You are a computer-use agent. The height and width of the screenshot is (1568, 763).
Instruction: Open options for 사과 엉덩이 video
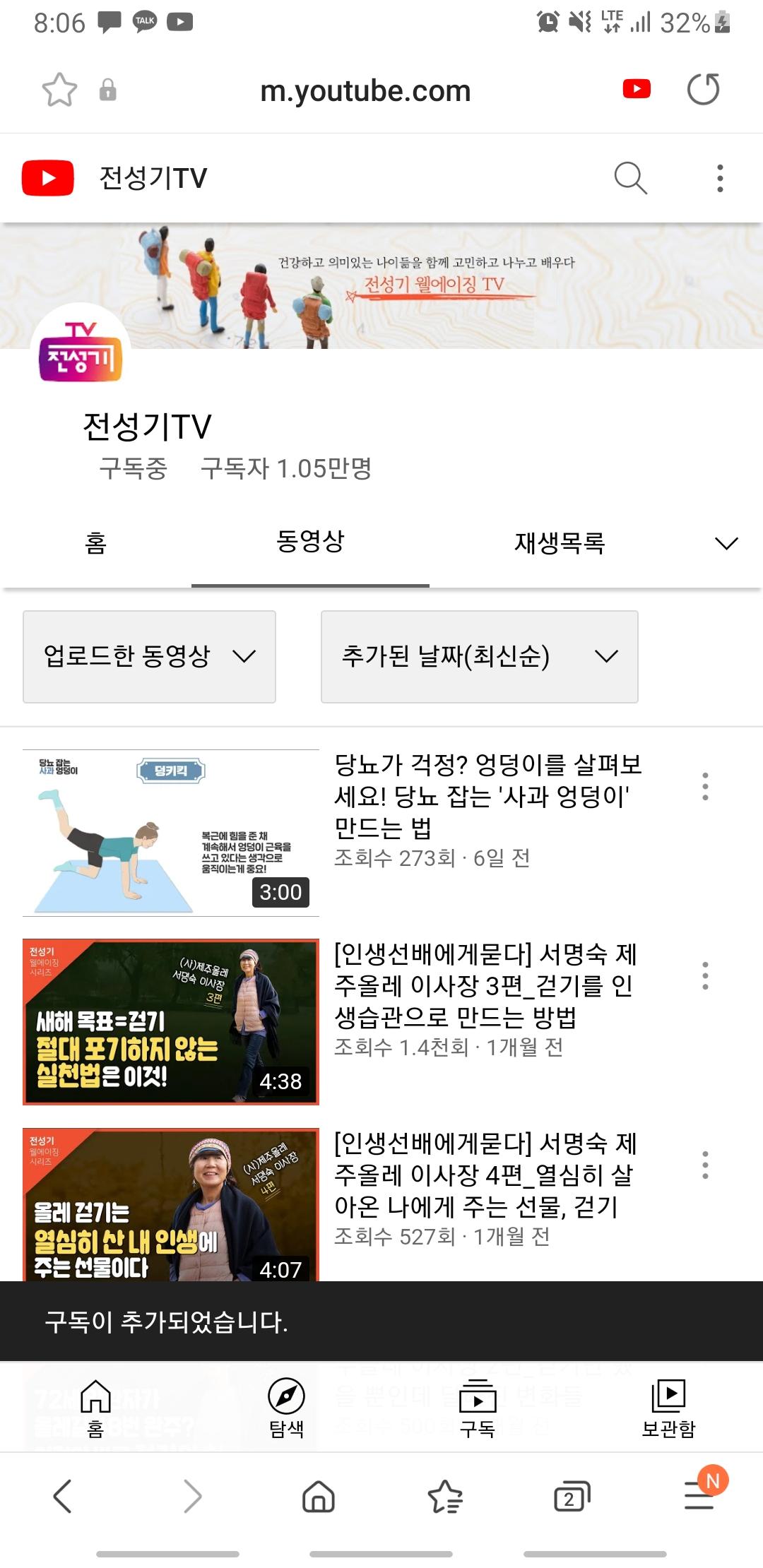[x=704, y=786]
